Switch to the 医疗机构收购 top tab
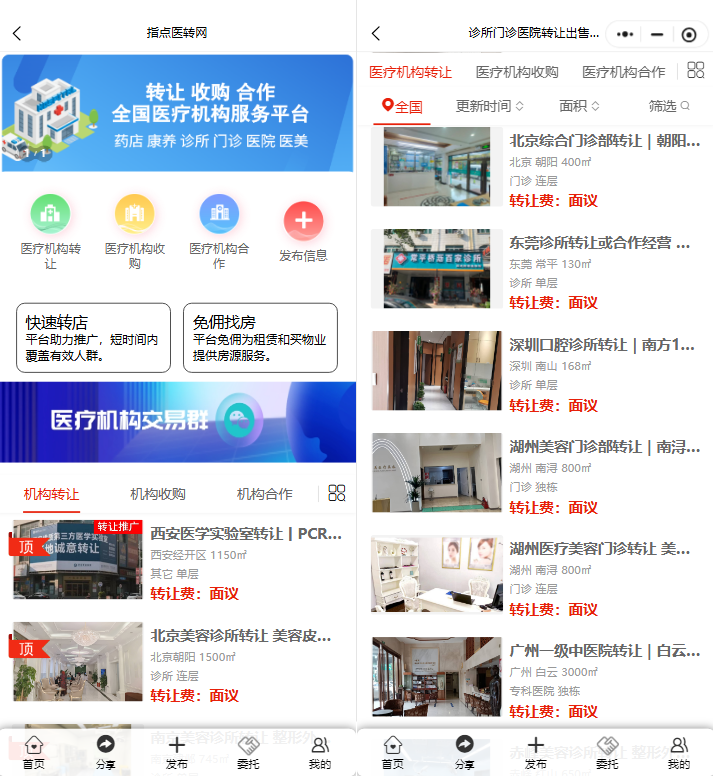This screenshot has height=776, width=713. click(x=517, y=72)
